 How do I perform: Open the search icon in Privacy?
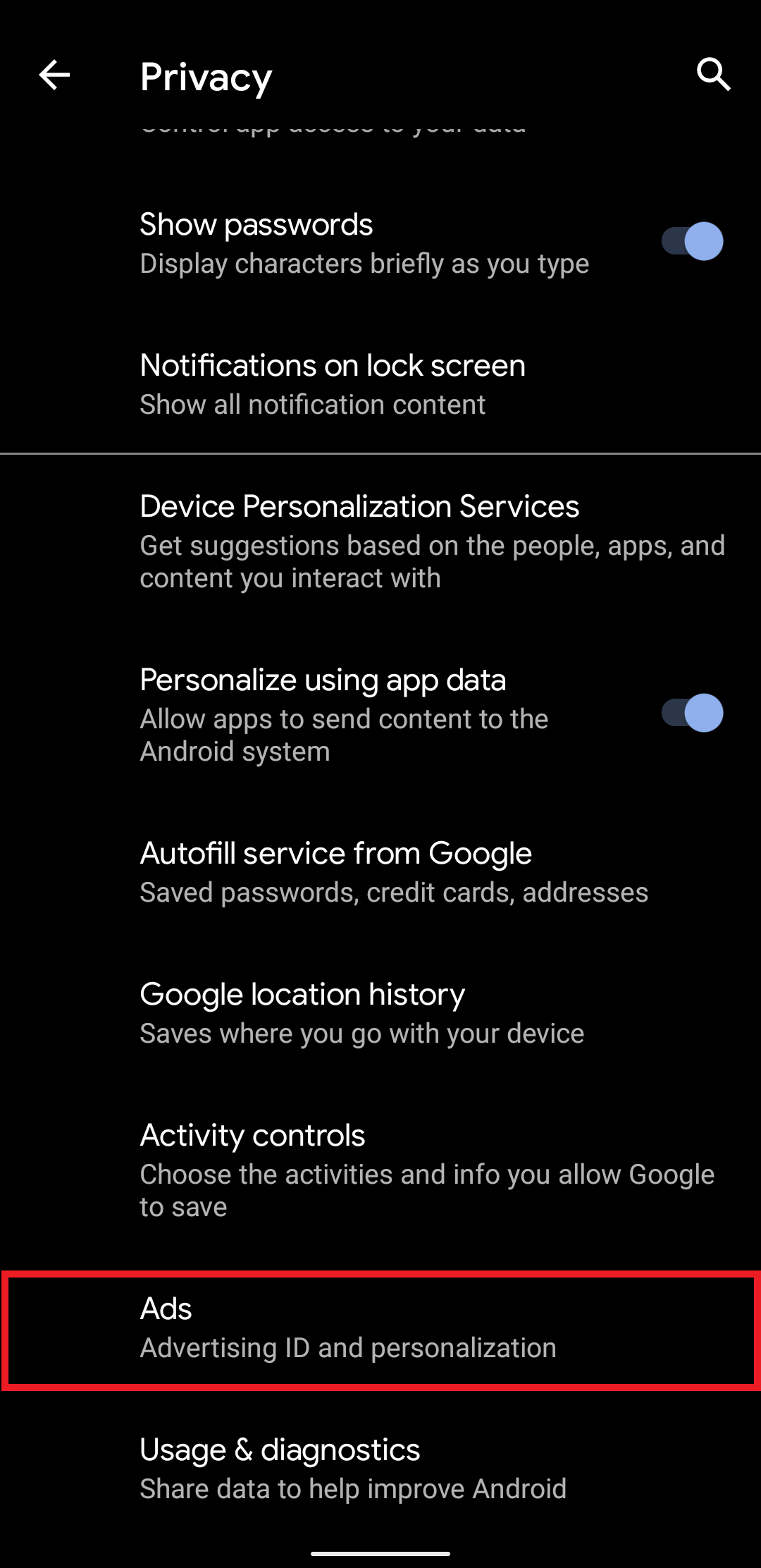pyautogui.click(x=713, y=75)
